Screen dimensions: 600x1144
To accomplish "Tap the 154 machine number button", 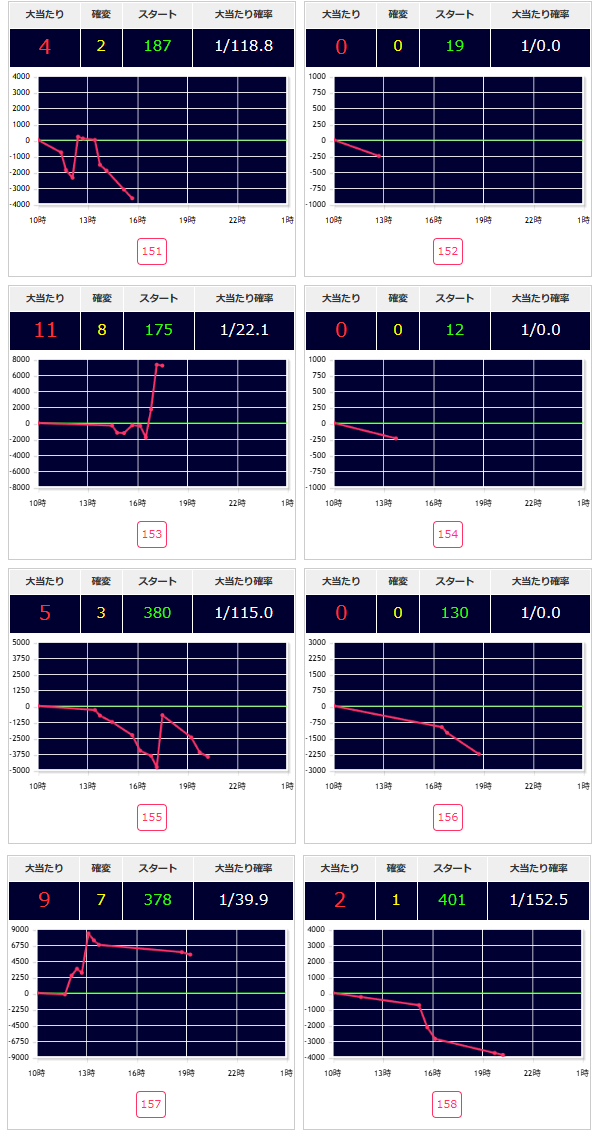I will 448,535.
